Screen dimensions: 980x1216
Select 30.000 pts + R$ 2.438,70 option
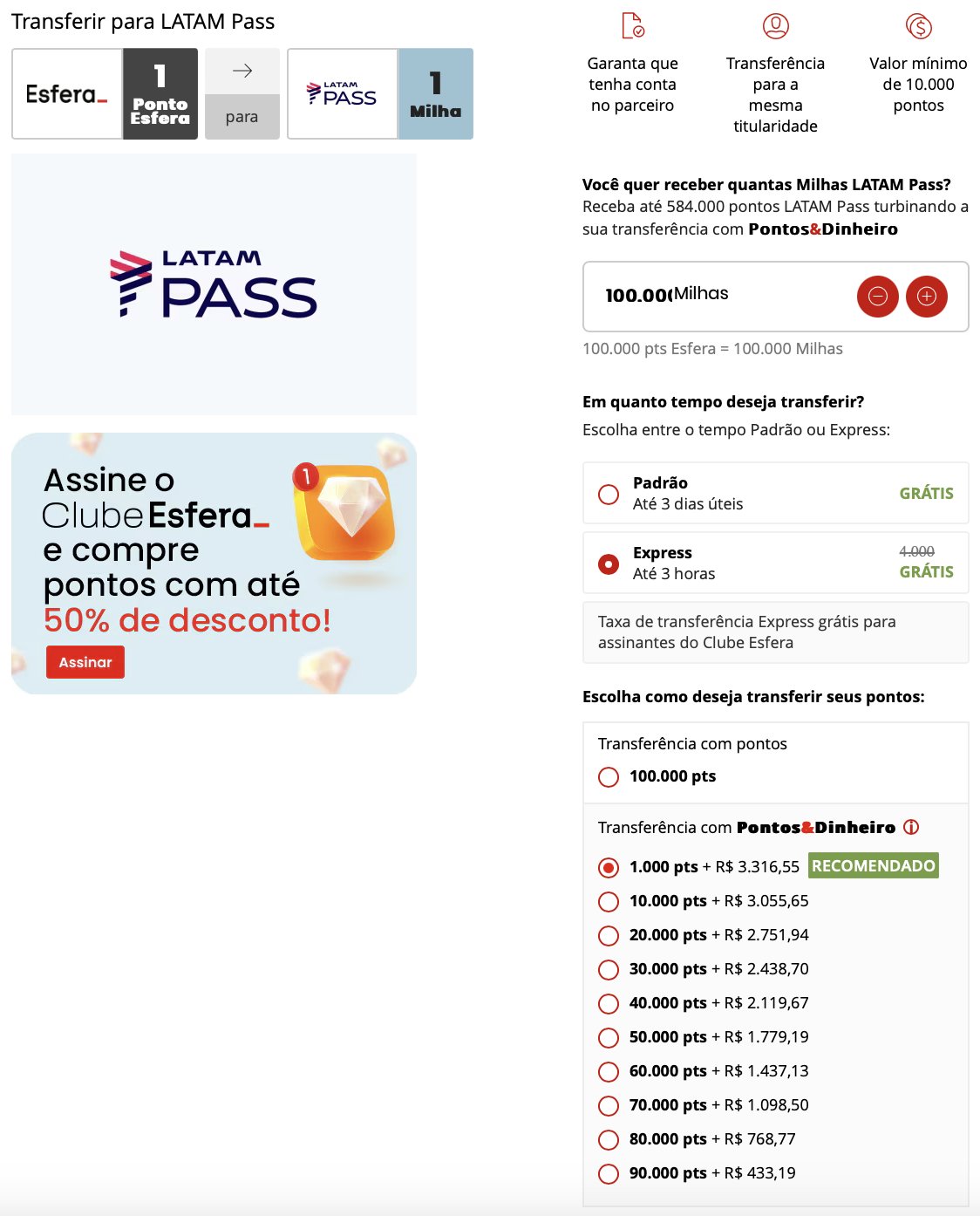609,969
